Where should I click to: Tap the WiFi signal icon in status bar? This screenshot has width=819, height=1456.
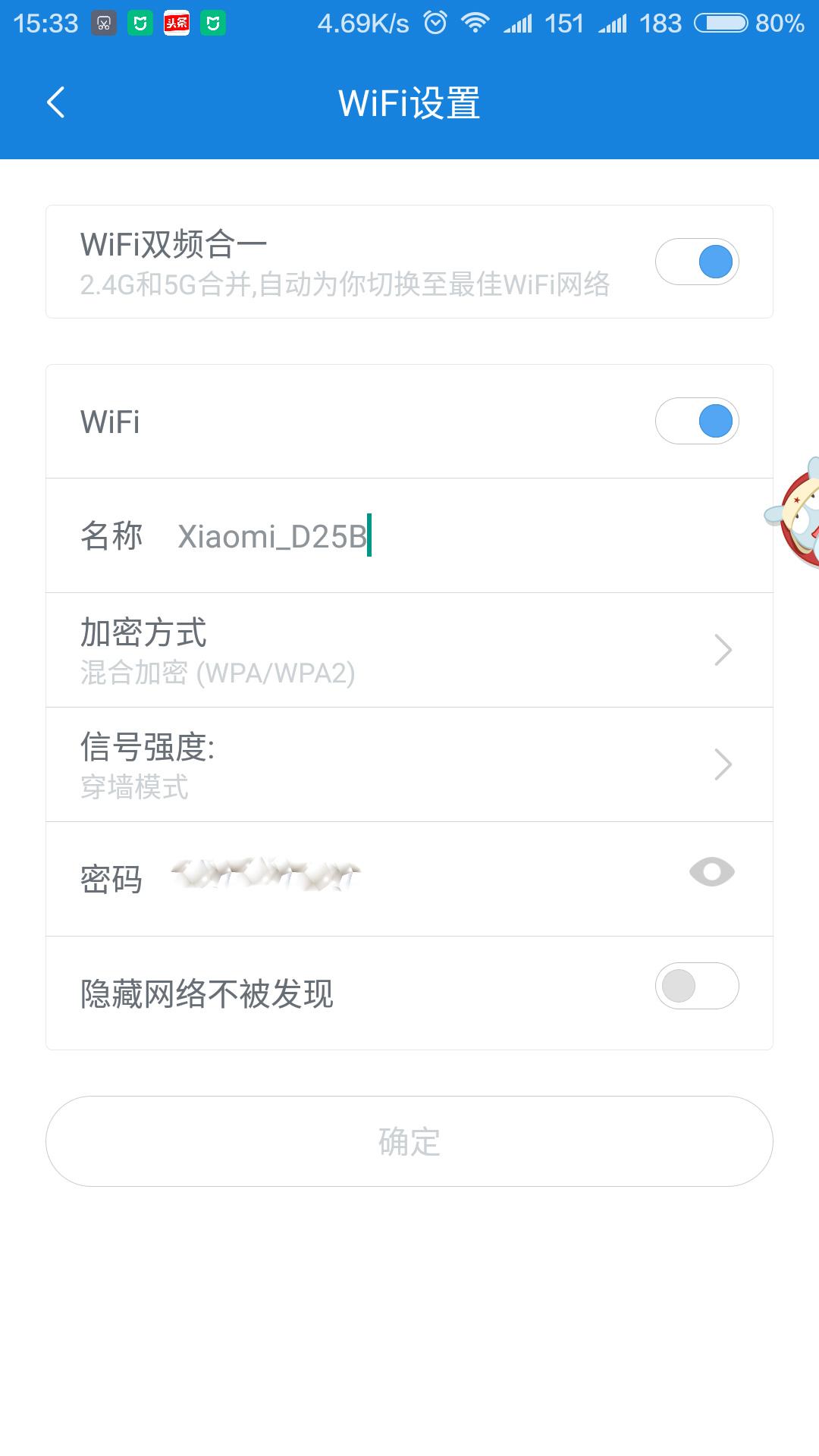coord(476,24)
